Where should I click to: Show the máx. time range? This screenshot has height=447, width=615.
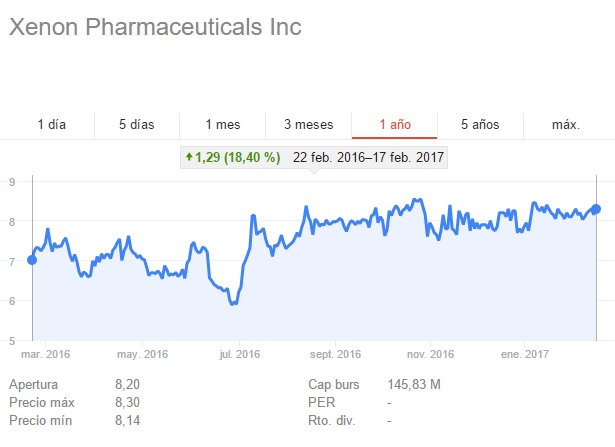566,125
